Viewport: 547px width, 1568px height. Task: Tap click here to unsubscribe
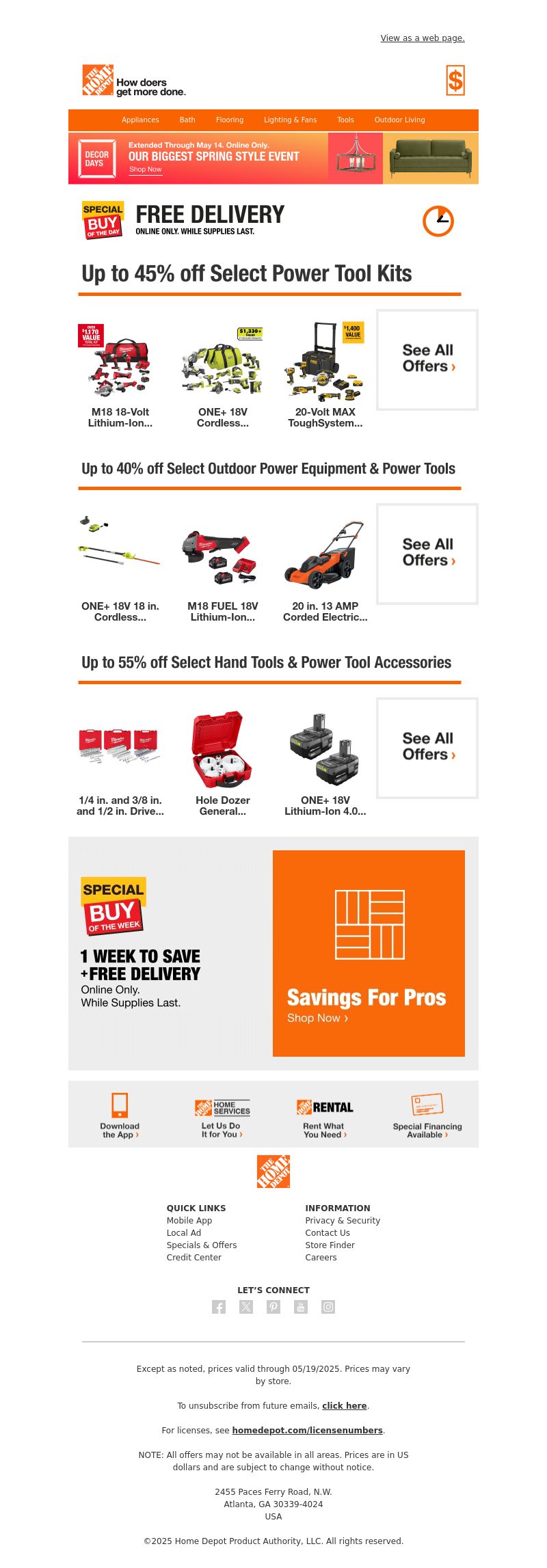(345, 1405)
